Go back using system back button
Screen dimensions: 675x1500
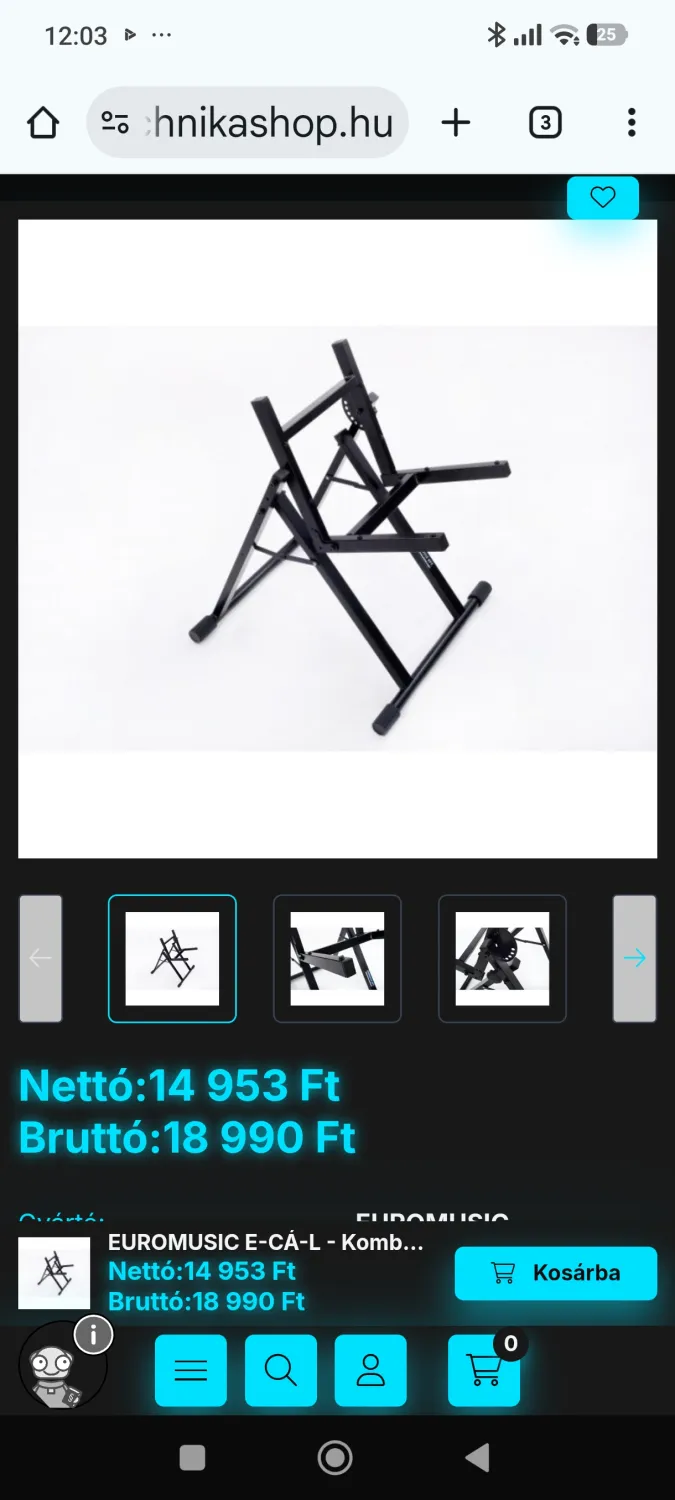(x=478, y=1457)
